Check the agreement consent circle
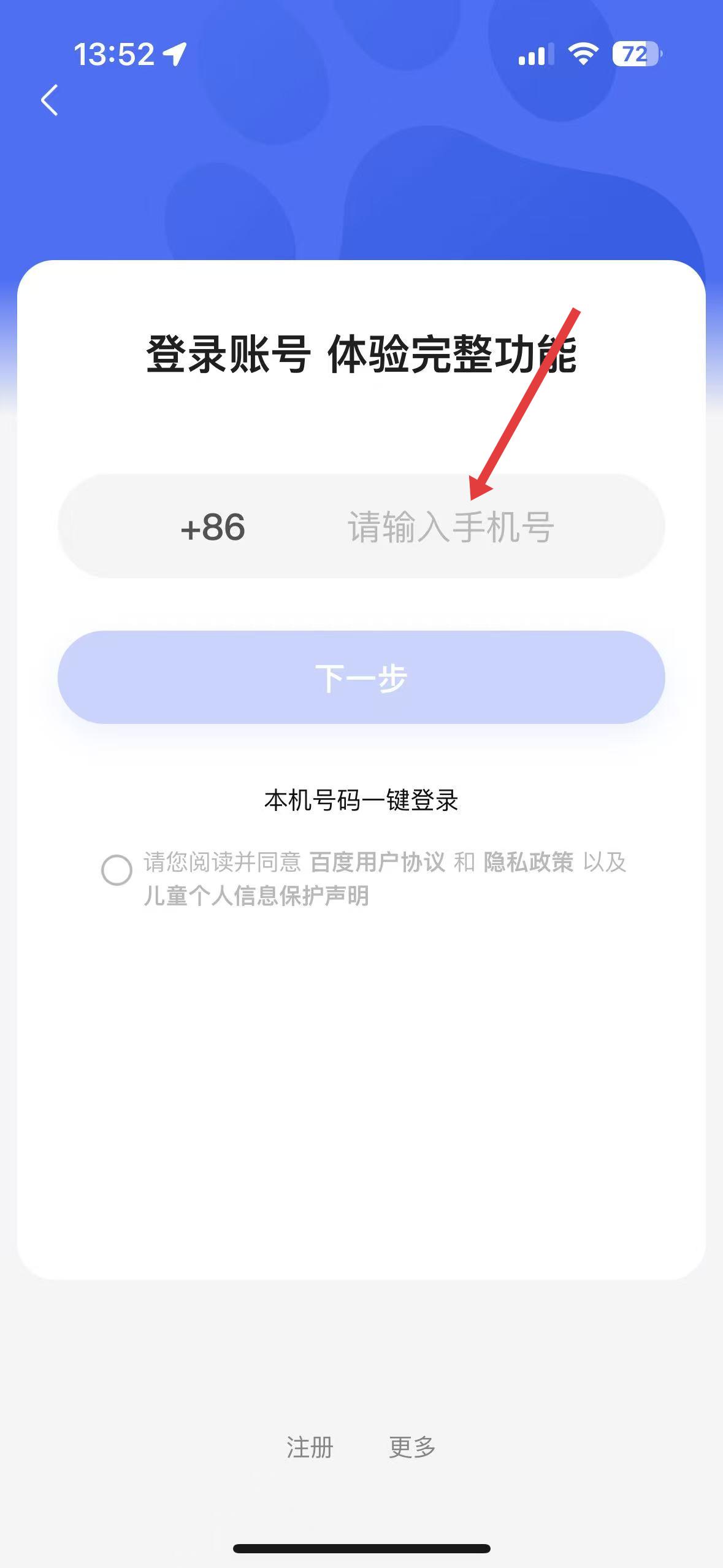Viewport: 723px width, 1568px height. pyautogui.click(x=117, y=870)
